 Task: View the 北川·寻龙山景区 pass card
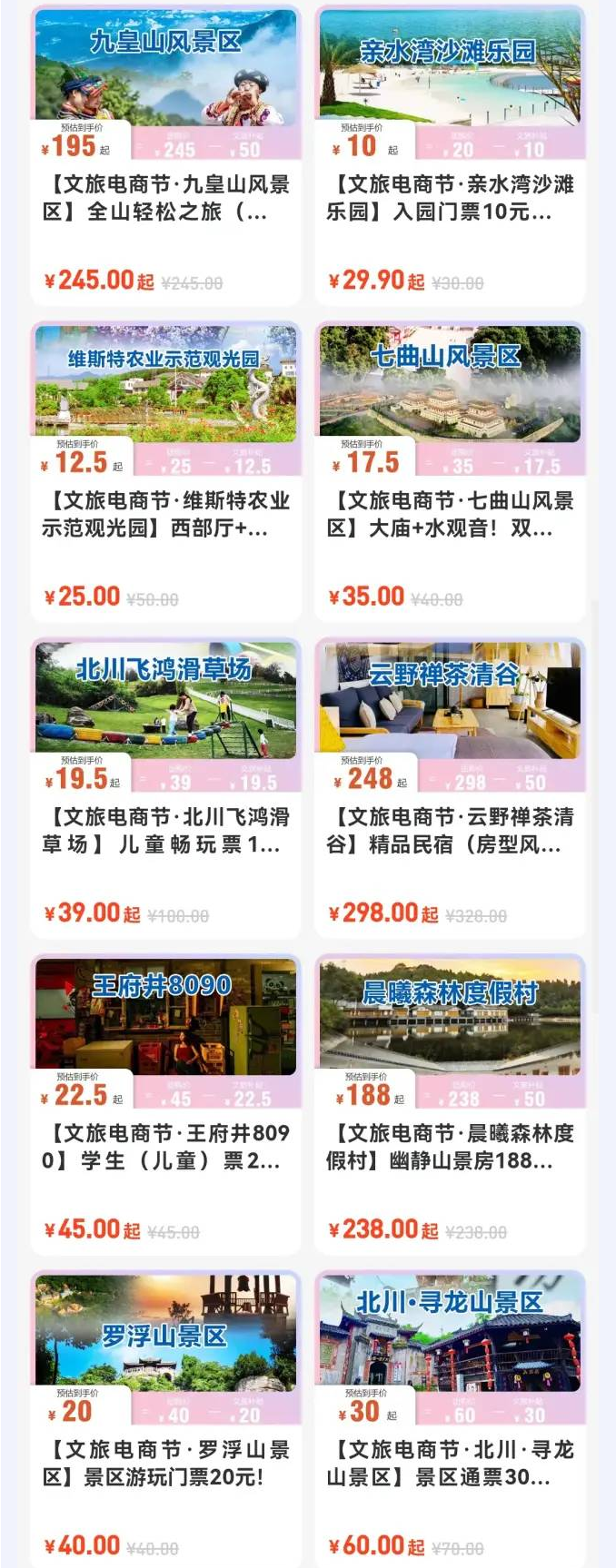(450, 1418)
